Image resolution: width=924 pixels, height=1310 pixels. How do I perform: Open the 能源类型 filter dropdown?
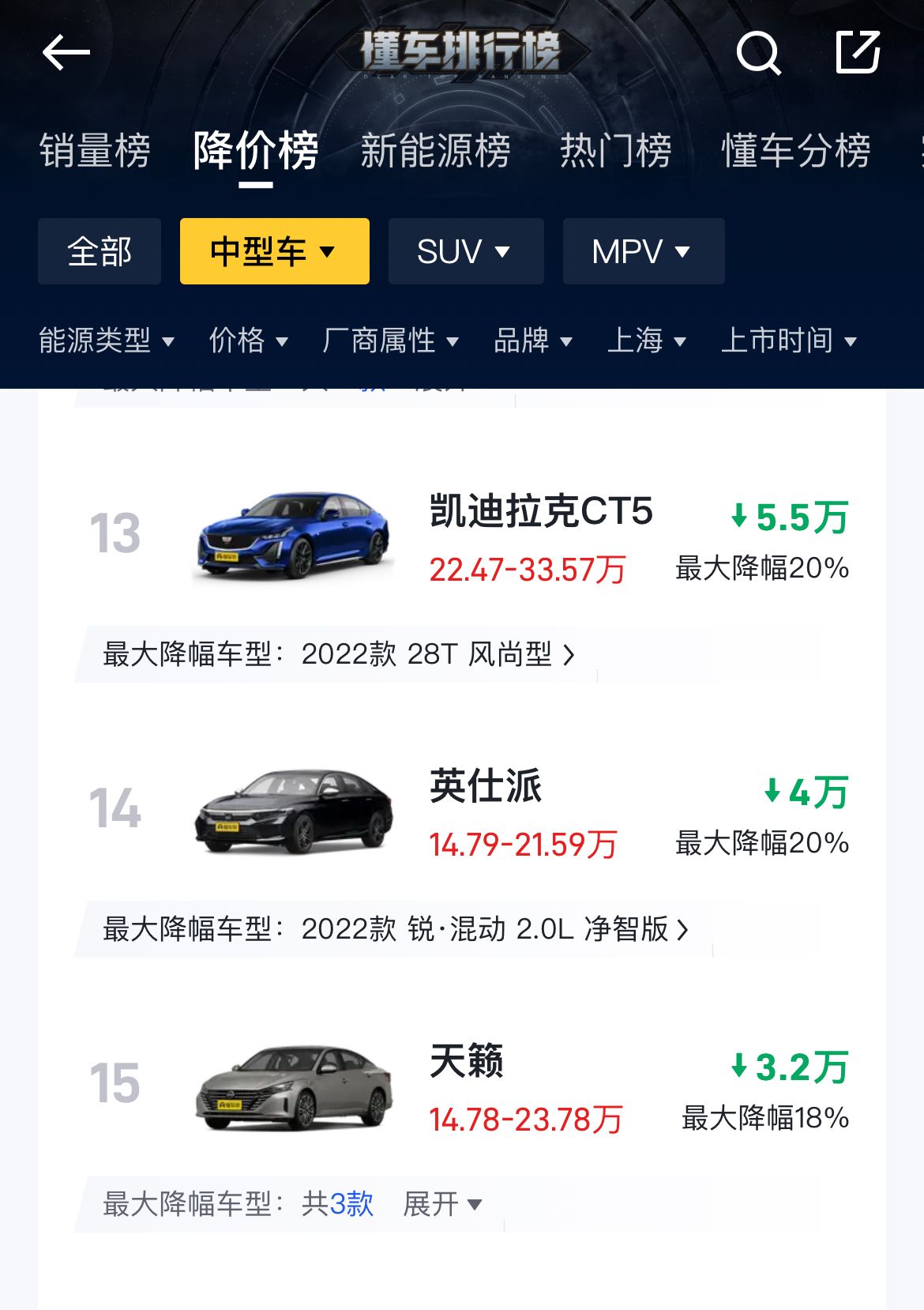pyautogui.click(x=105, y=341)
